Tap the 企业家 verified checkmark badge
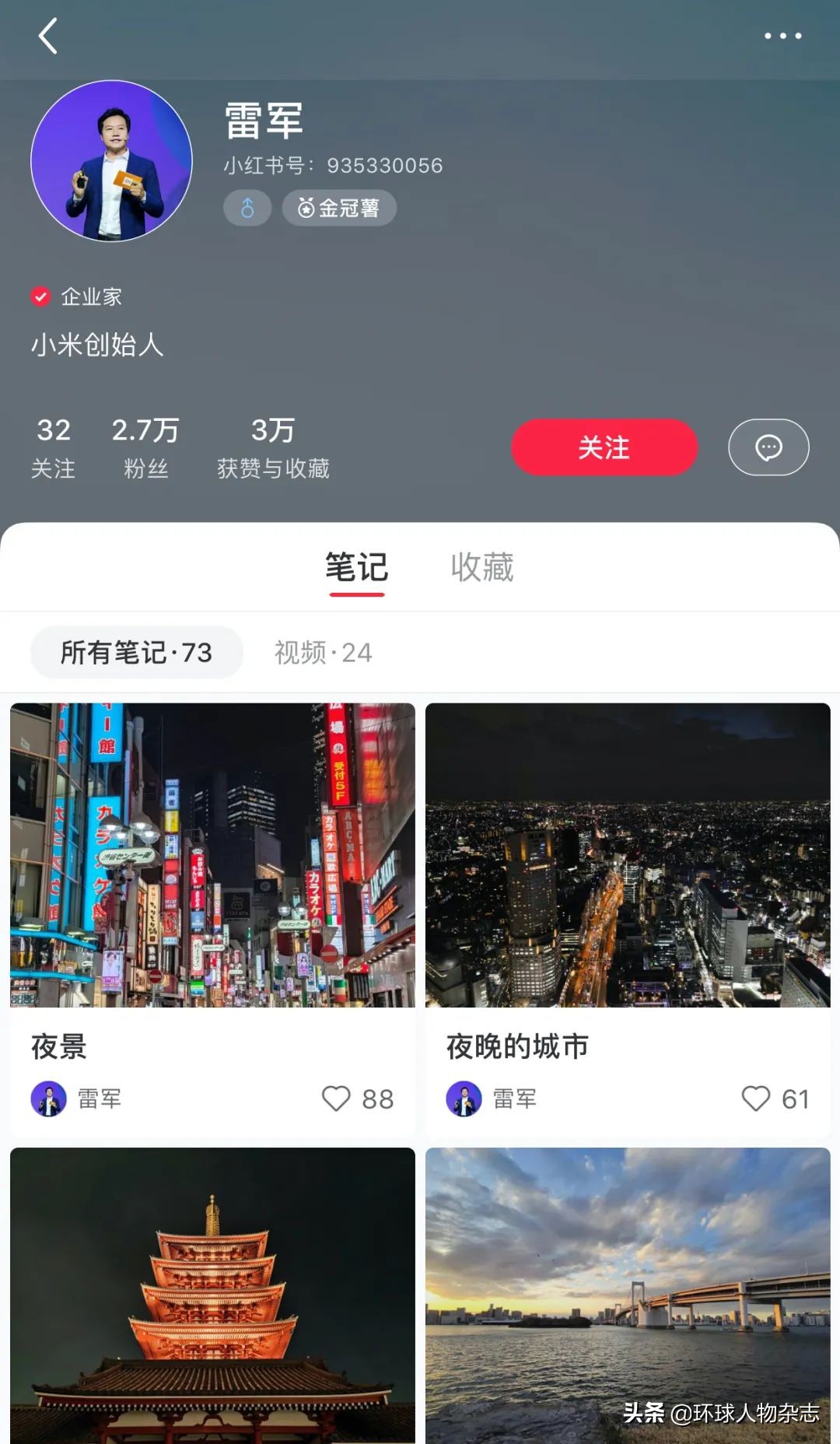Viewport: 840px width, 1444px height. (39, 295)
